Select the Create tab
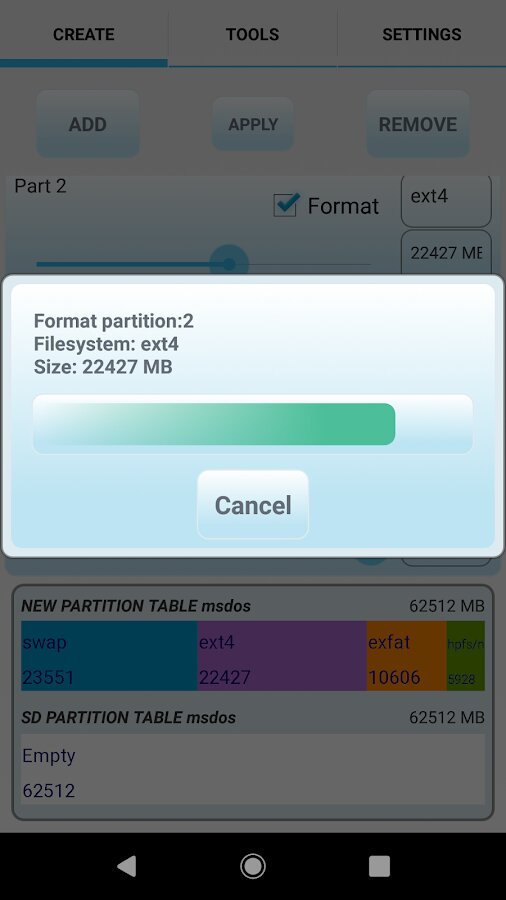Image resolution: width=506 pixels, height=900 pixels. tap(84, 34)
